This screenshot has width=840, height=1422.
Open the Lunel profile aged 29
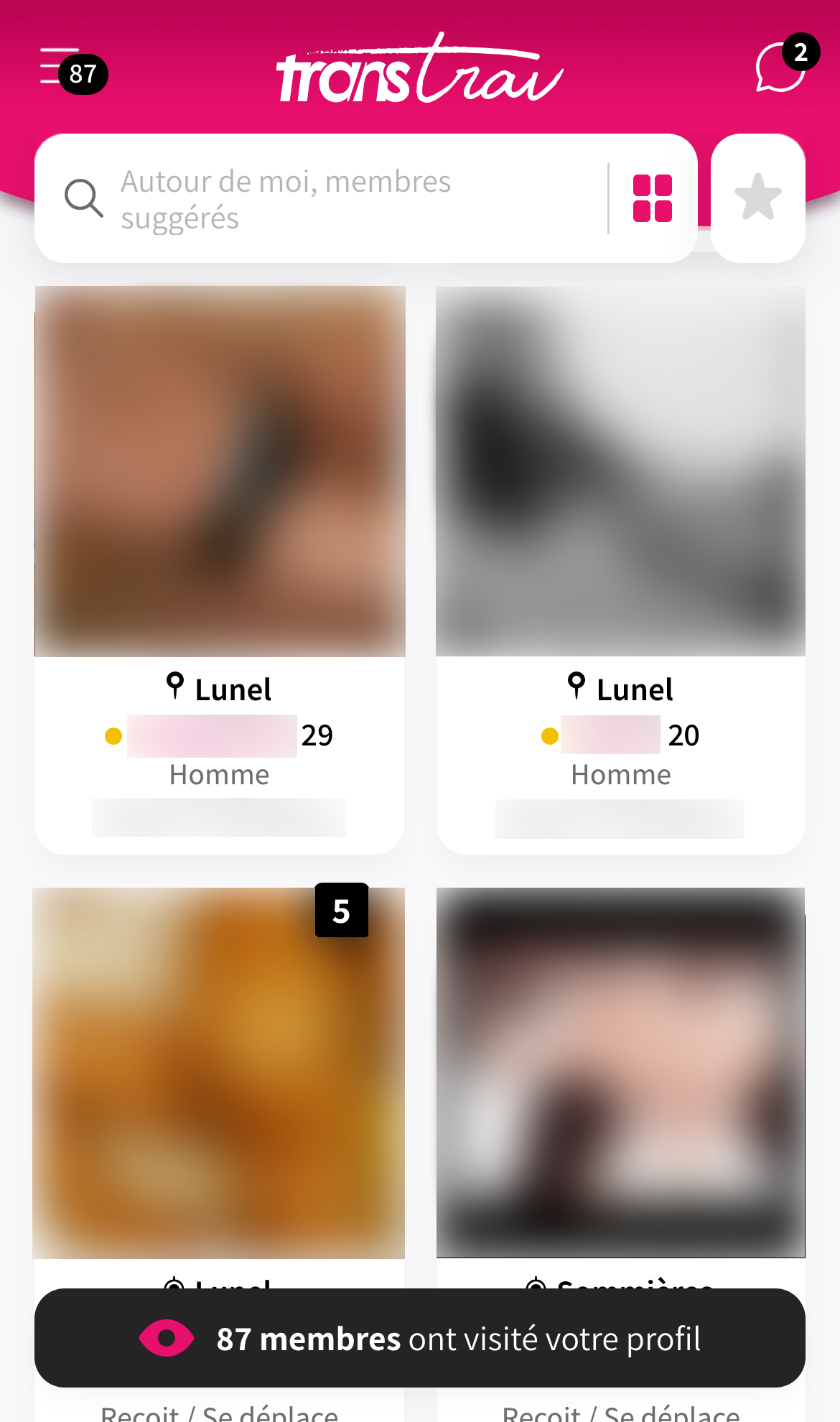pyautogui.click(x=220, y=472)
